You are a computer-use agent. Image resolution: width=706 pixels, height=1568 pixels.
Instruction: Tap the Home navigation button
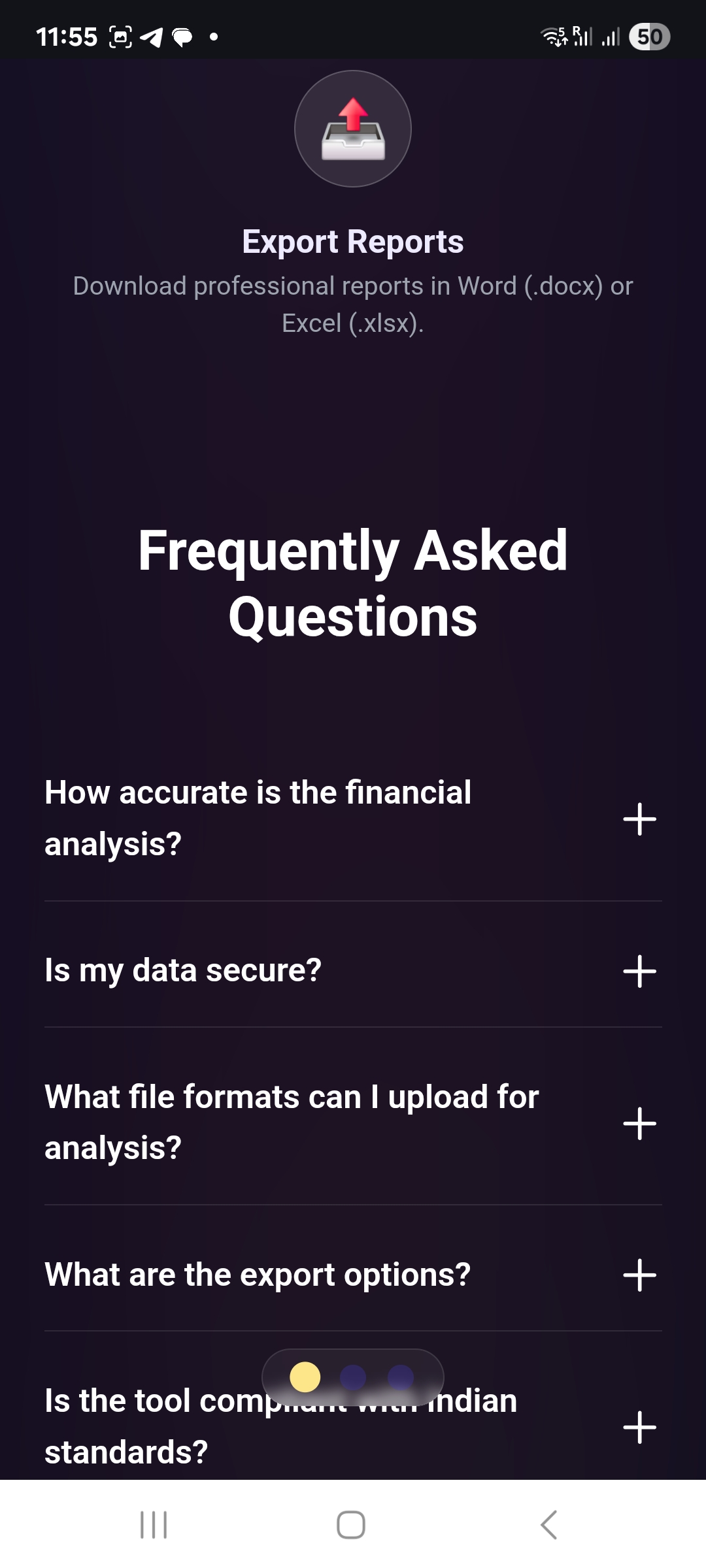click(351, 1526)
